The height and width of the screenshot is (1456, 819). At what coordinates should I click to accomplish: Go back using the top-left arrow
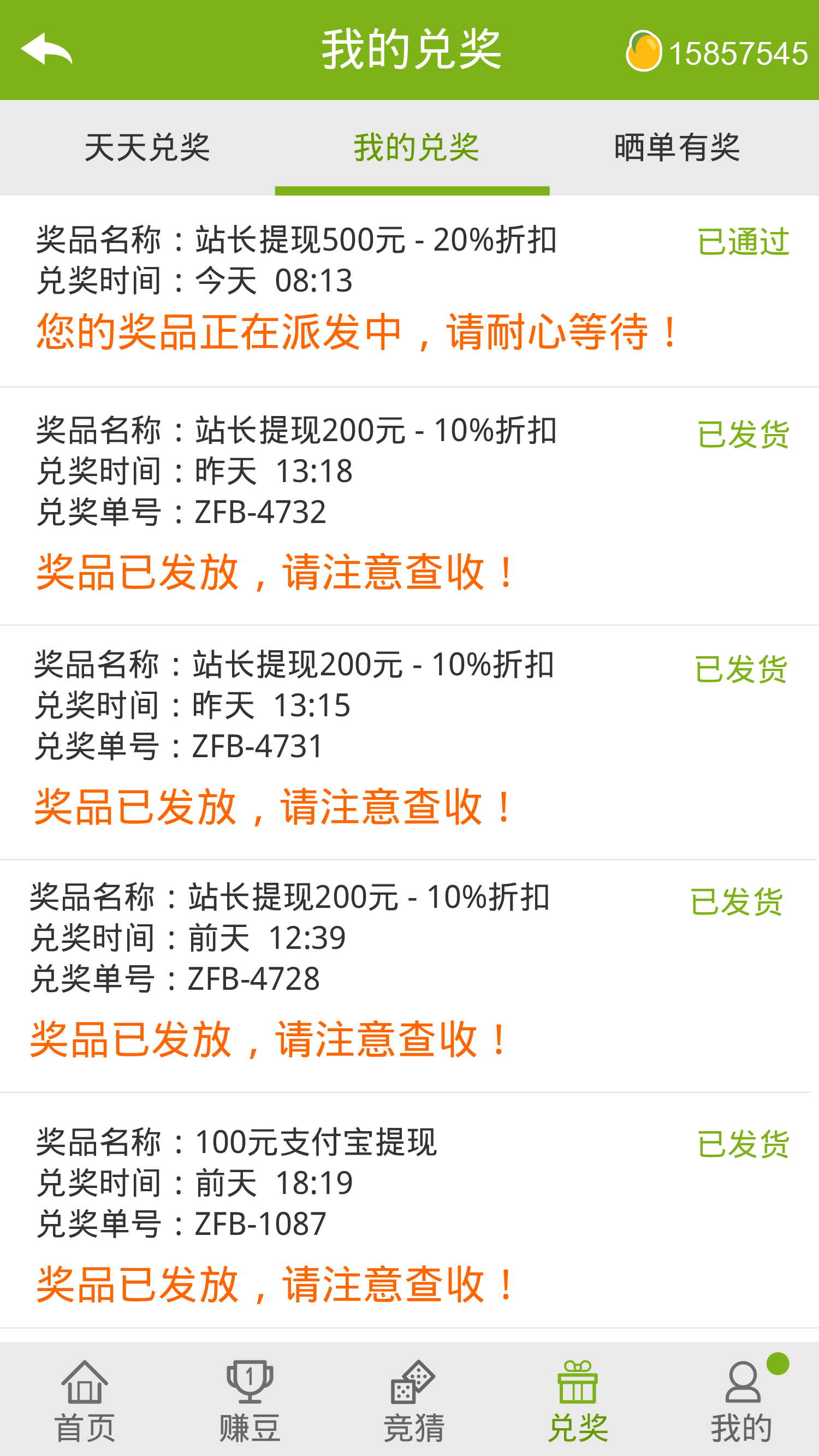tap(46, 49)
